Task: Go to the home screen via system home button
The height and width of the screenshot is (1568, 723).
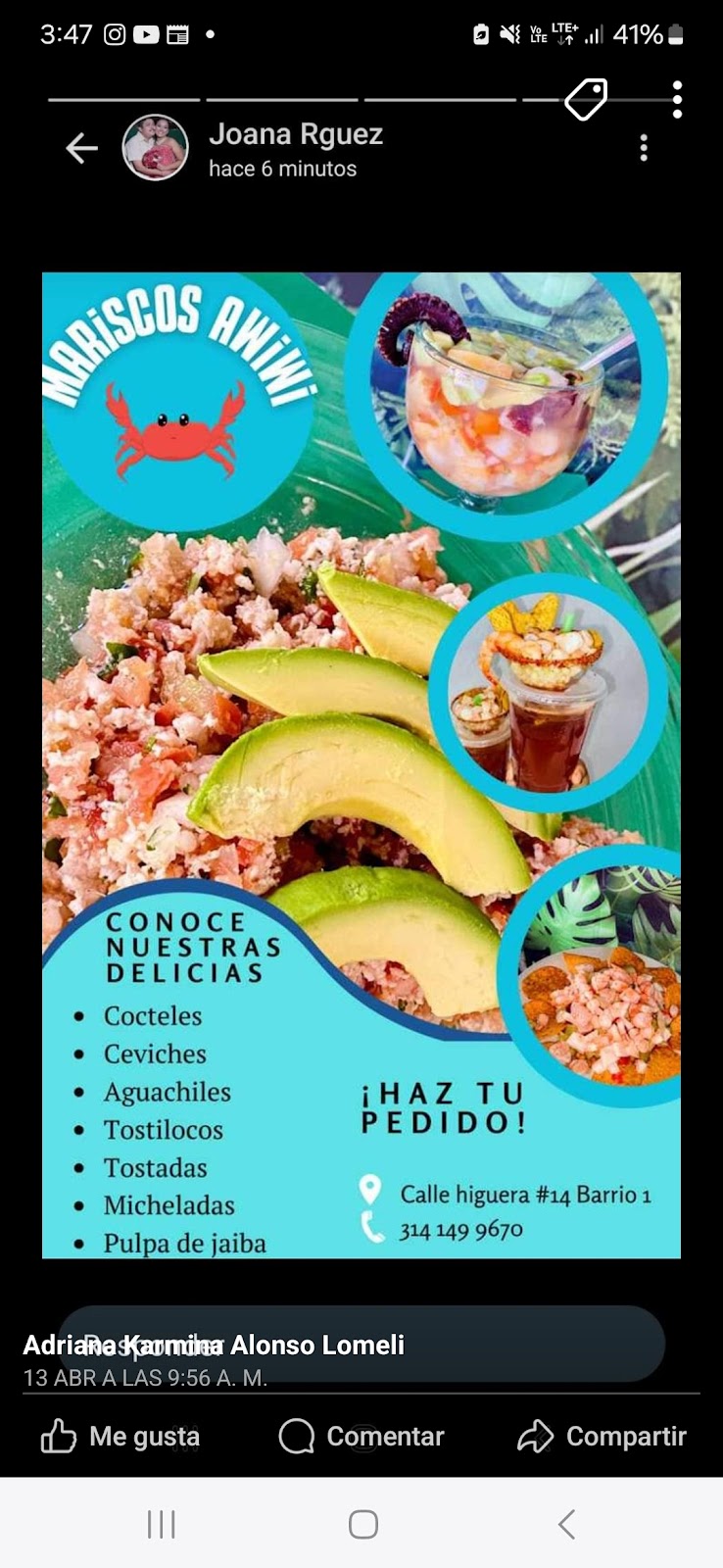Action: 362,1524
